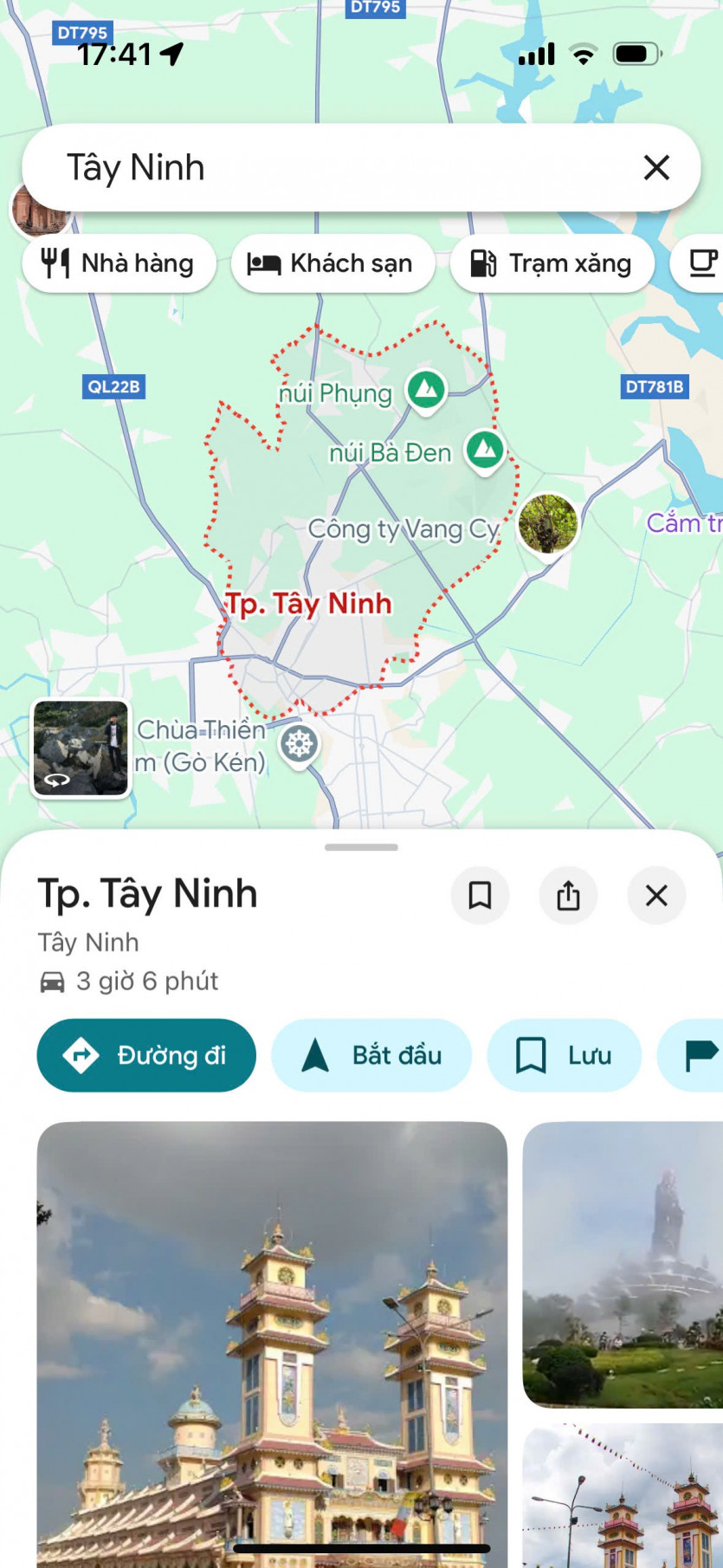Open the Chùa Thiền Lâm temple marker
The width and height of the screenshot is (723, 1568).
point(300,744)
